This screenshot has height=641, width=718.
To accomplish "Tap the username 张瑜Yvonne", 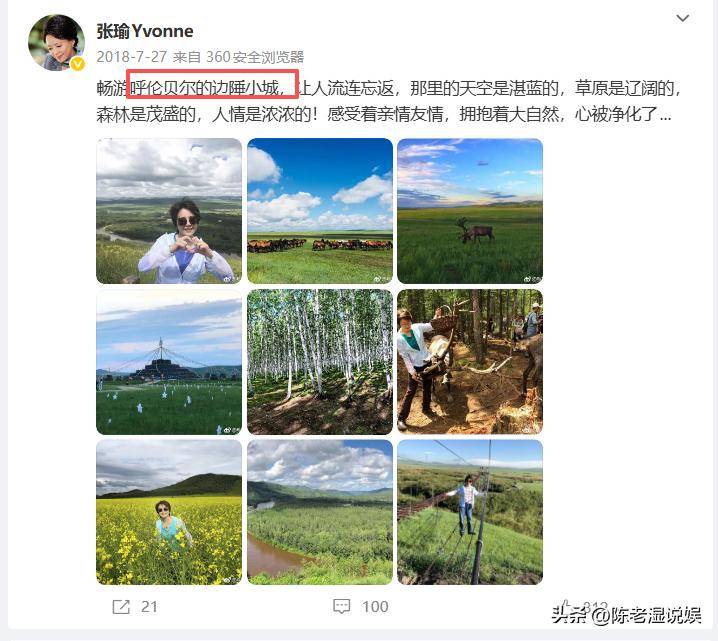I will (x=145, y=31).
